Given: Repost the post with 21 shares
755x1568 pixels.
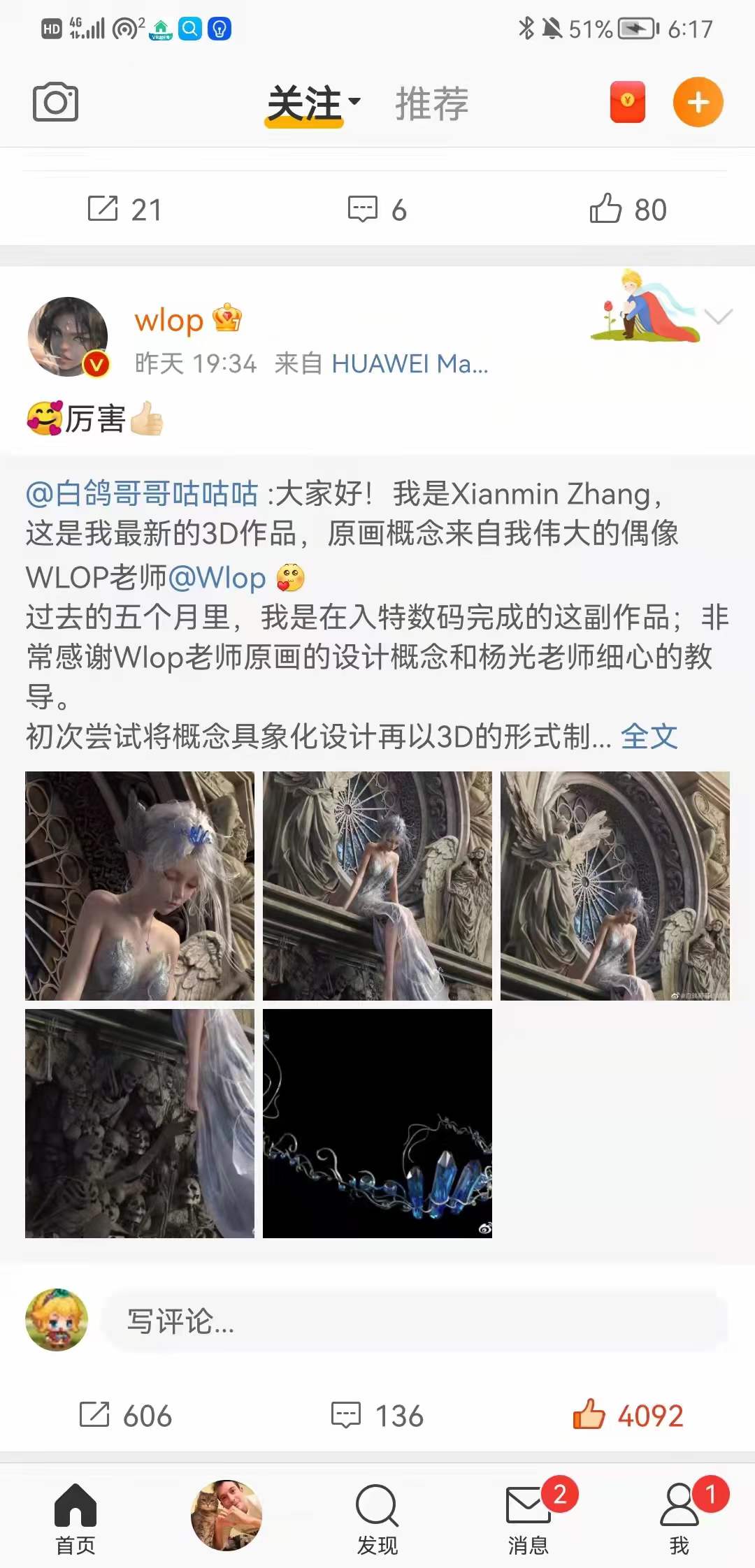Looking at the screenshot, I should coord(124,209).
